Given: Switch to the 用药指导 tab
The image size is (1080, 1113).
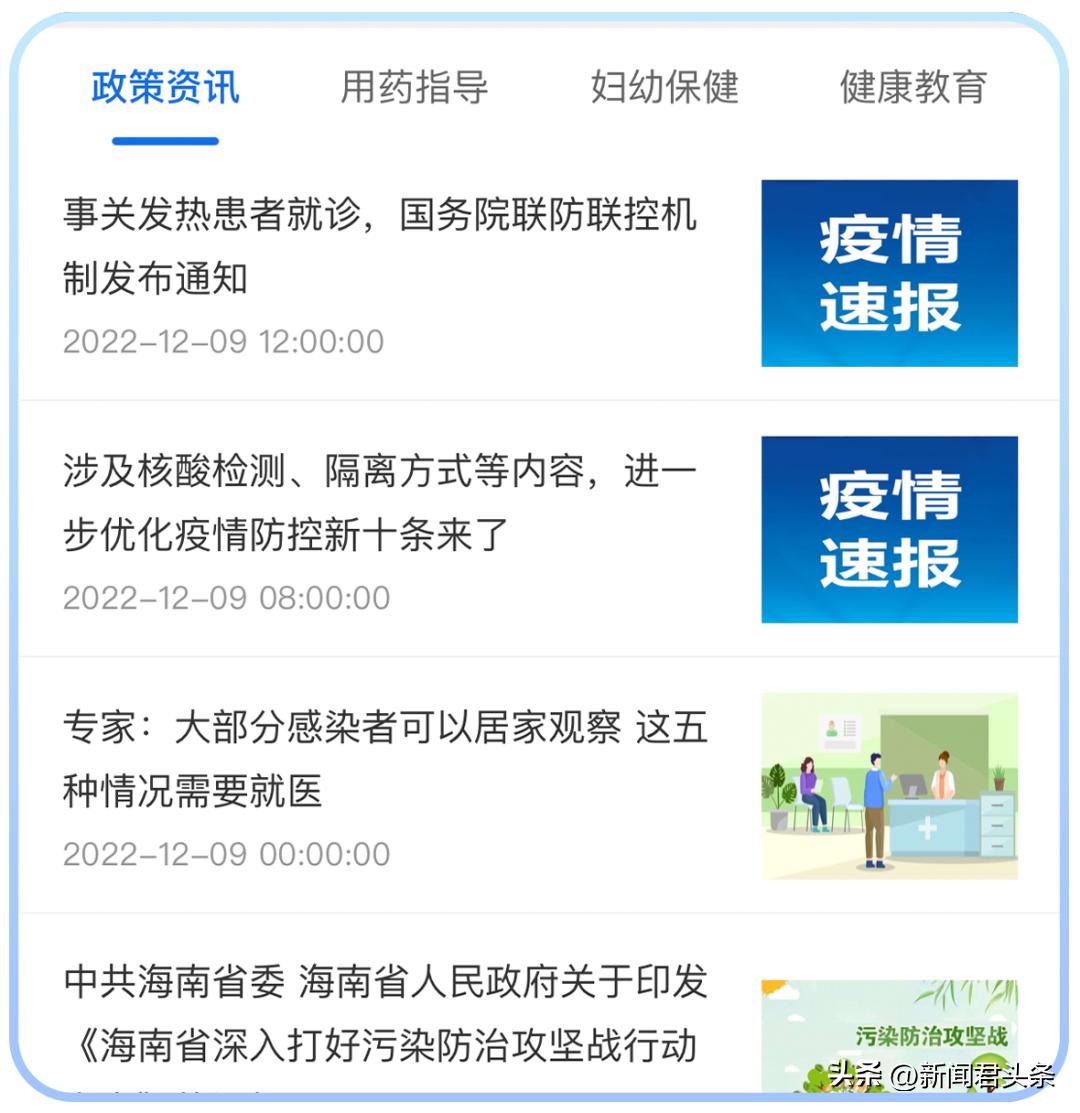Looking at the screenshot, I should 414,88.
